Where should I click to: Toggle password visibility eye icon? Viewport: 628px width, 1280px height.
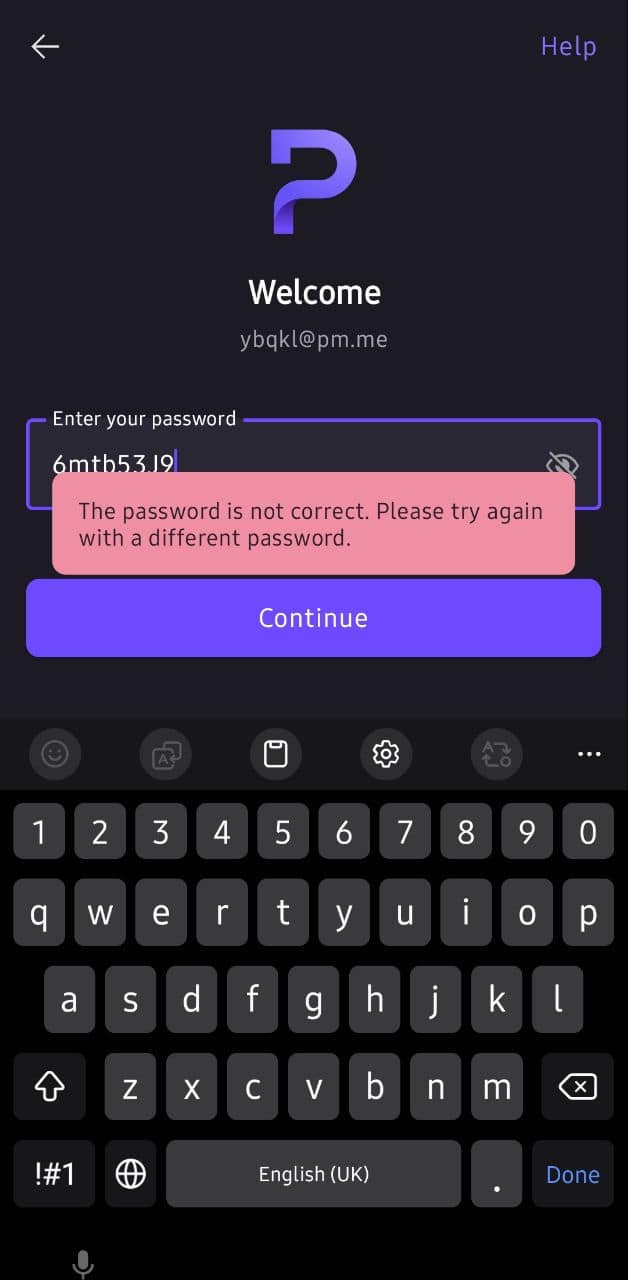click(562, 464)
